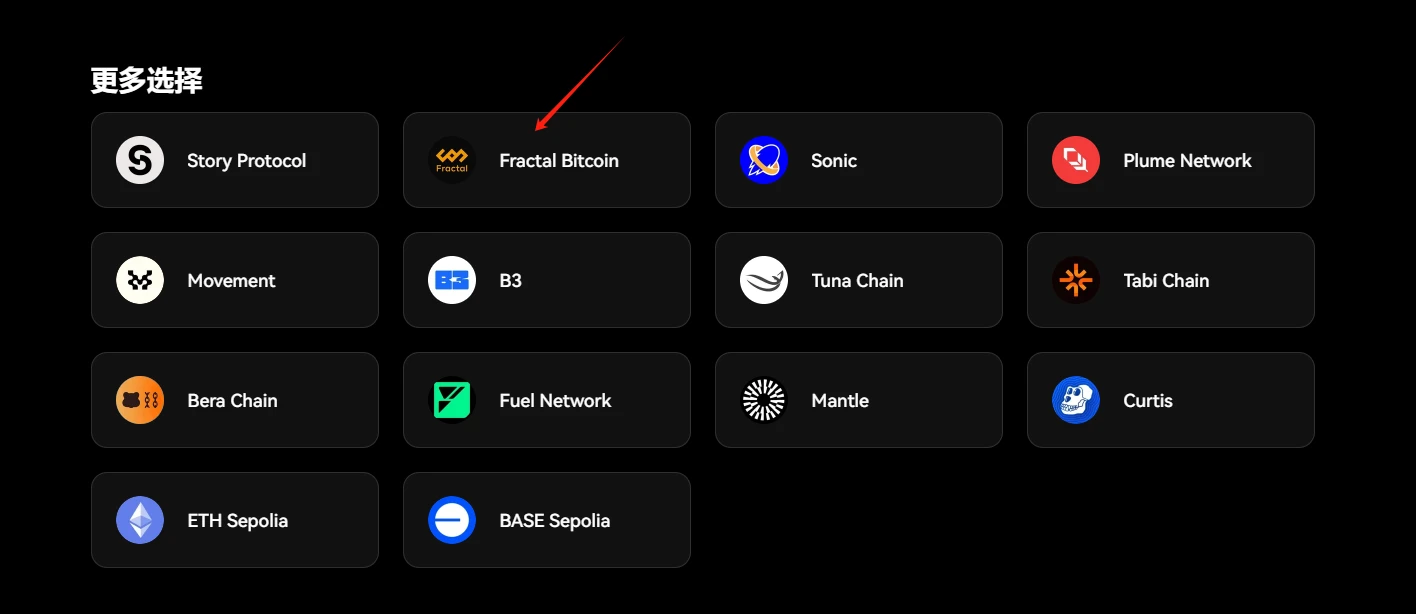Open Plume Network
1416x614 pixels.
tap(1170, 160)
